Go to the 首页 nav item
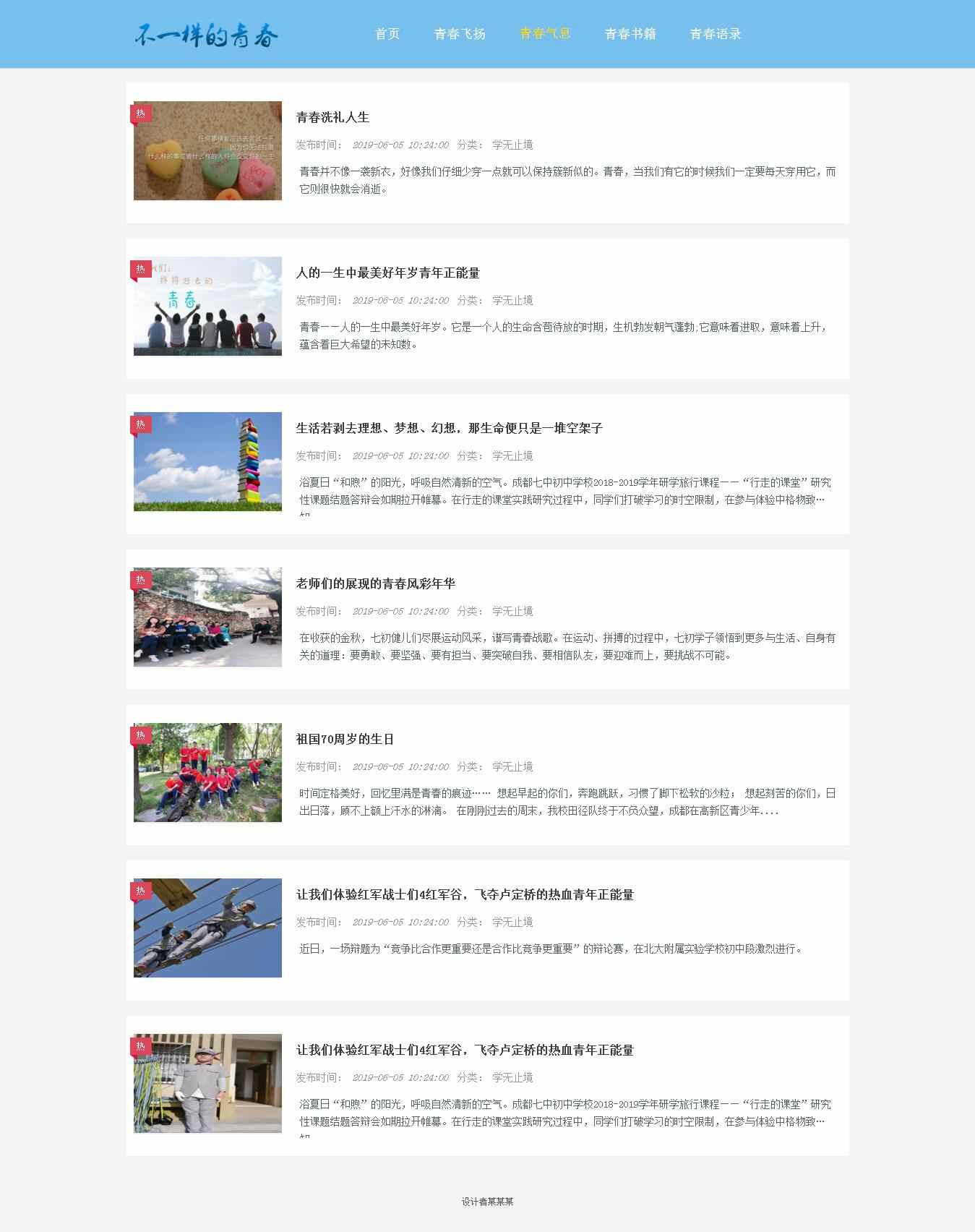The image size is (975, 1232). [x=387, y=34]
